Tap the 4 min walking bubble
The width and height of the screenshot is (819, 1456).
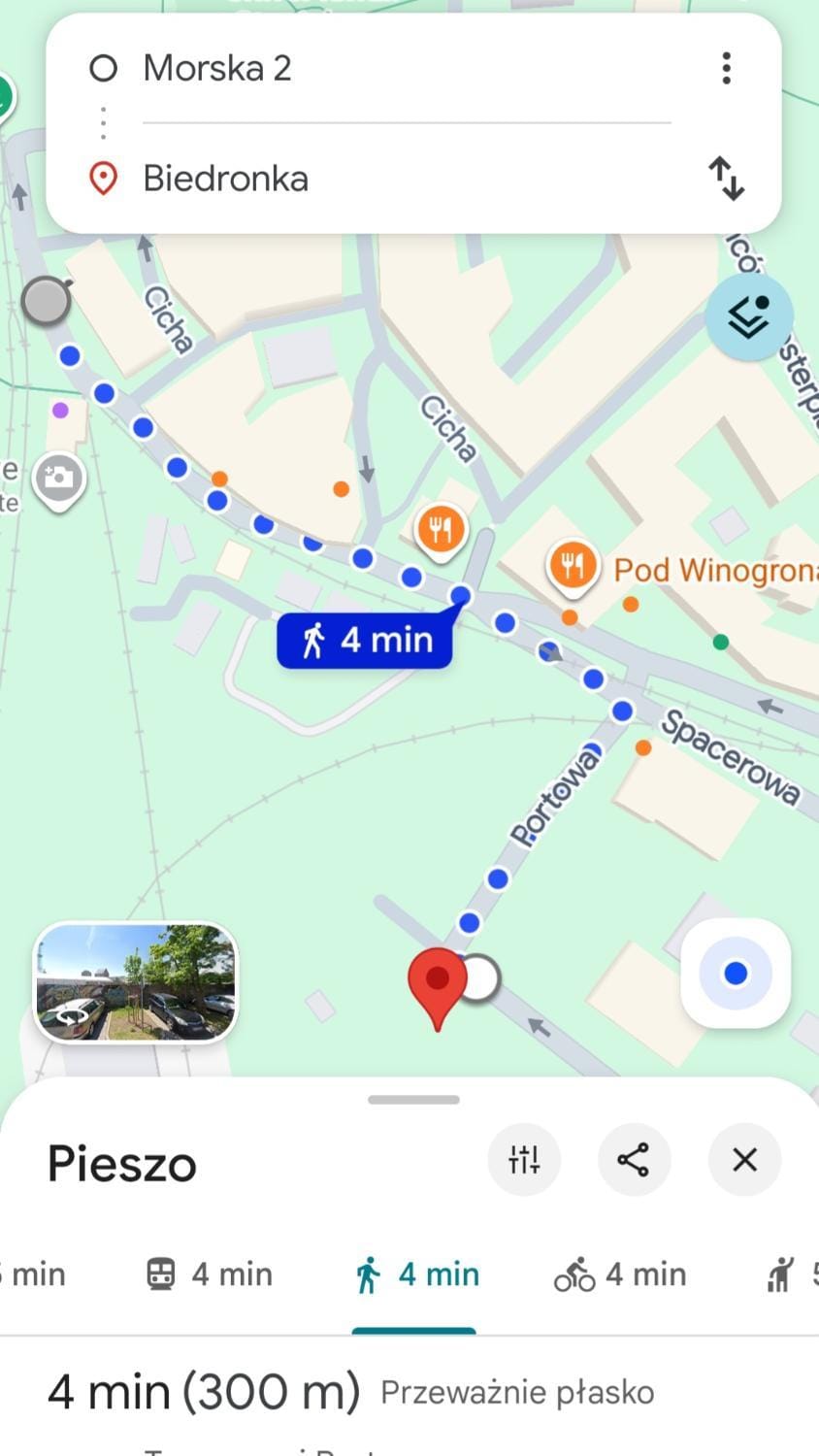[x=365, y=640]
